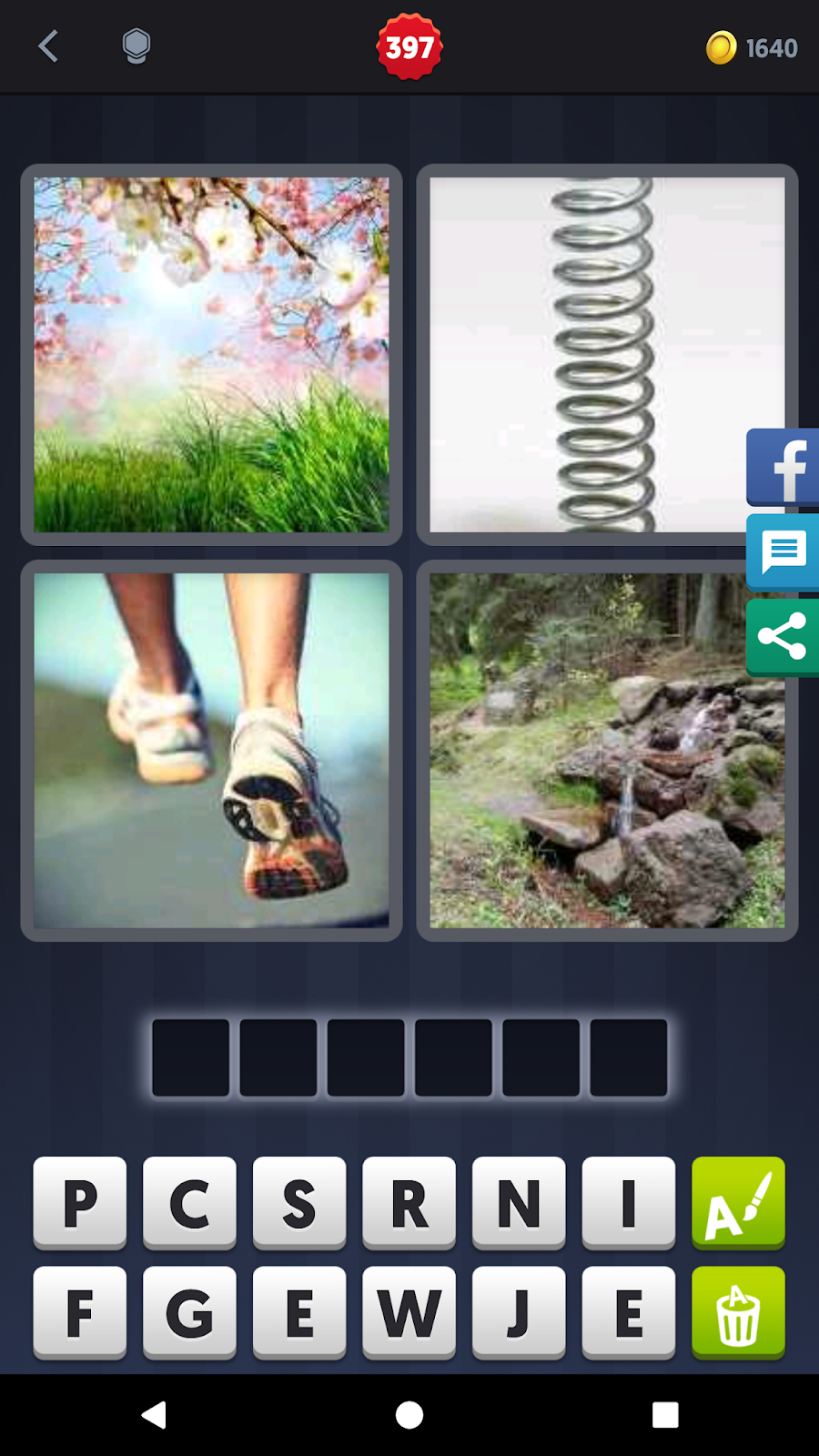This screenshot has width=819, height=1456.
Task: Use the trash can remove-letters hint
Action: (x=738, y=1313)
